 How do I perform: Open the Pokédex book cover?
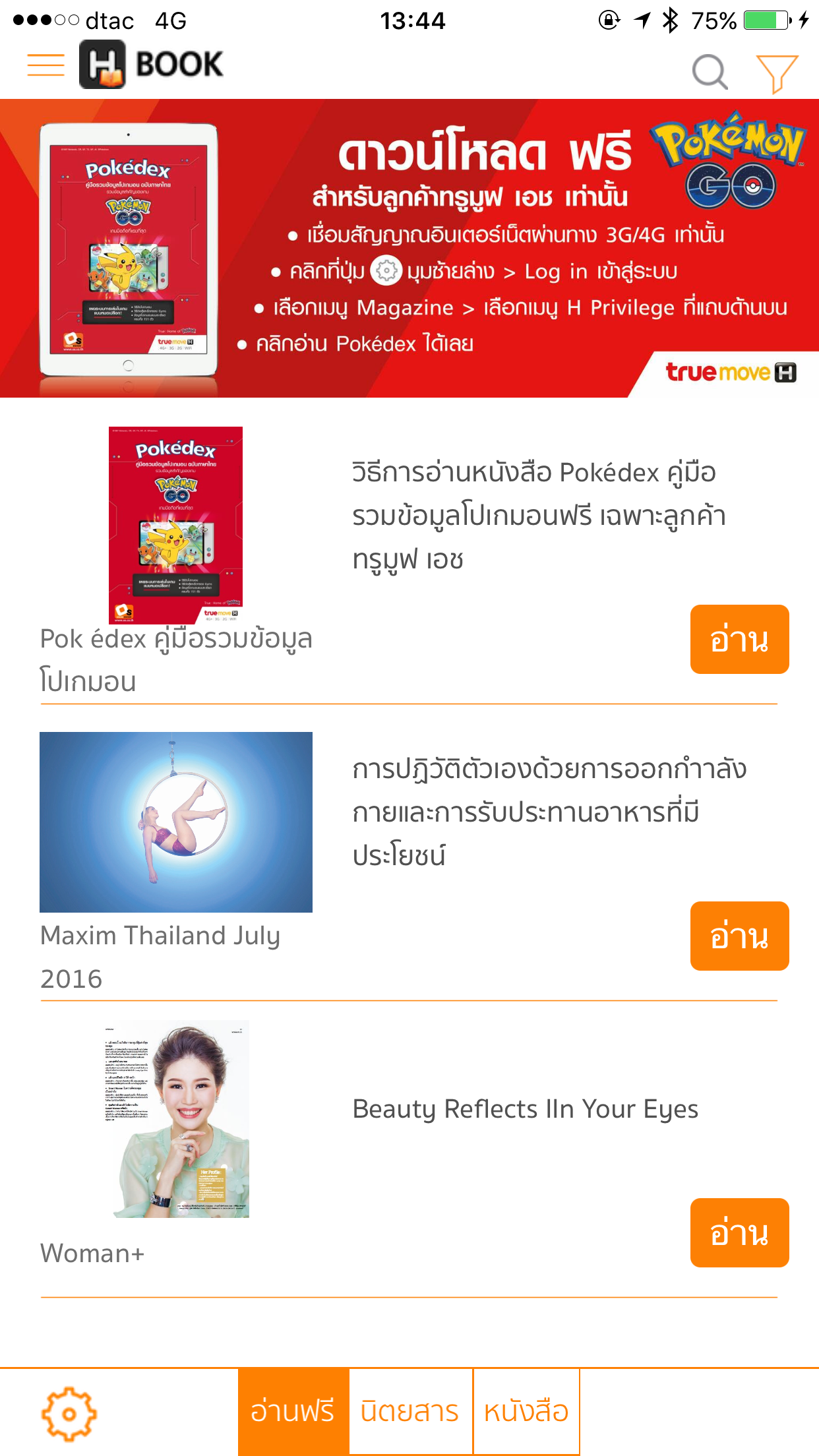pos(175,524)
